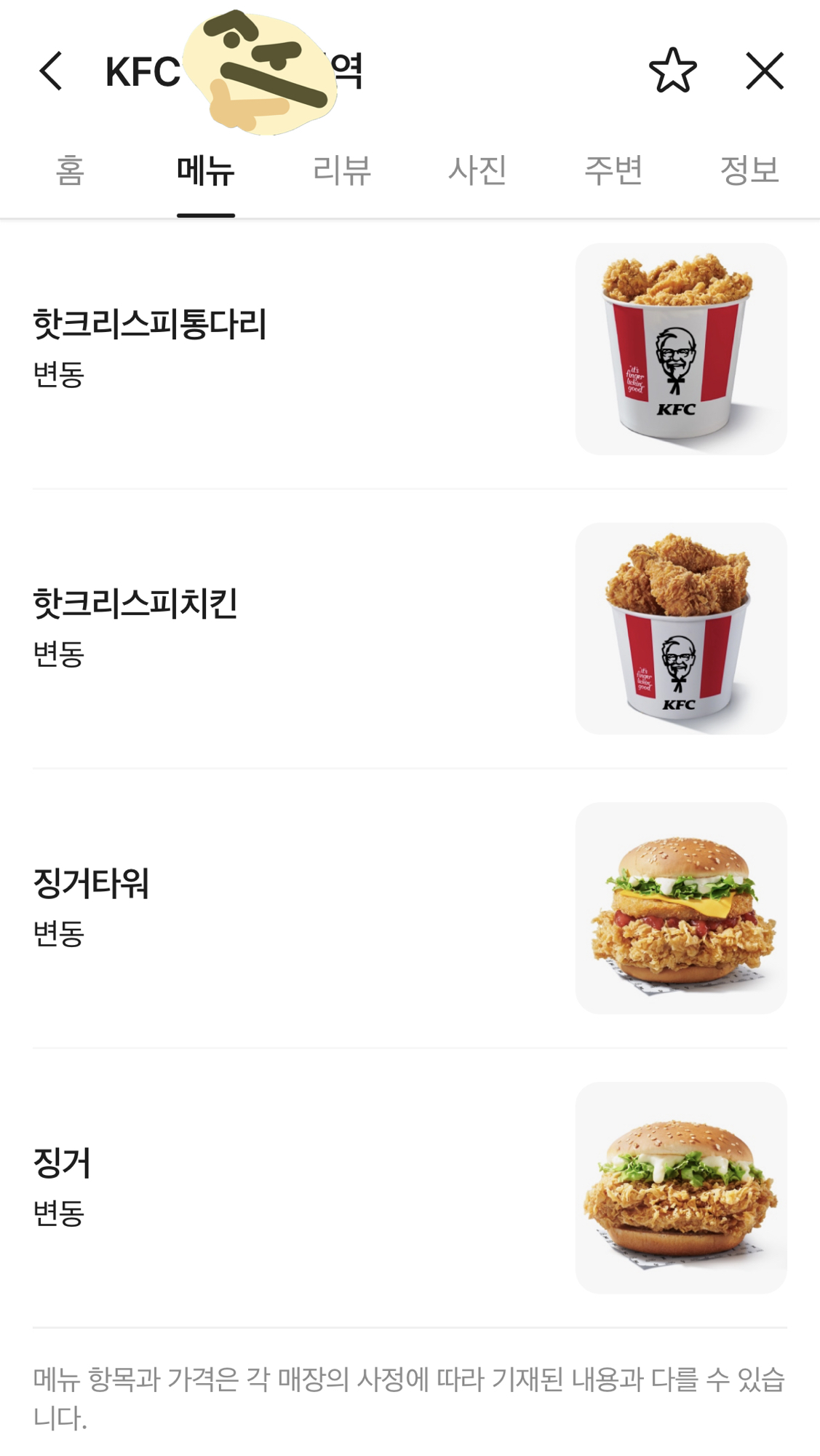This screenshot has height=1456, width=820.
Task: Save this KFC place with the star
Action: pyautogui.click(x=672, y=71)
